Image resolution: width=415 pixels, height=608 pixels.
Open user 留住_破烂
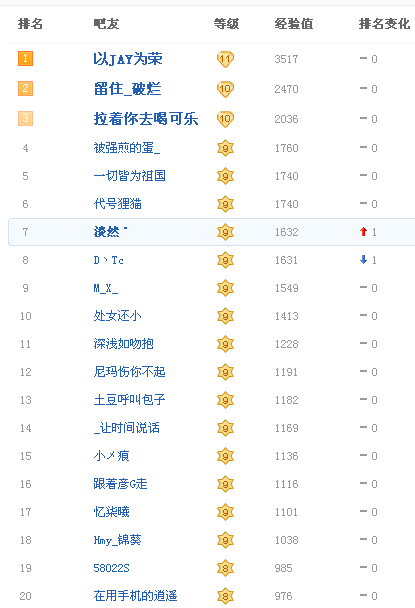[127, 89]
